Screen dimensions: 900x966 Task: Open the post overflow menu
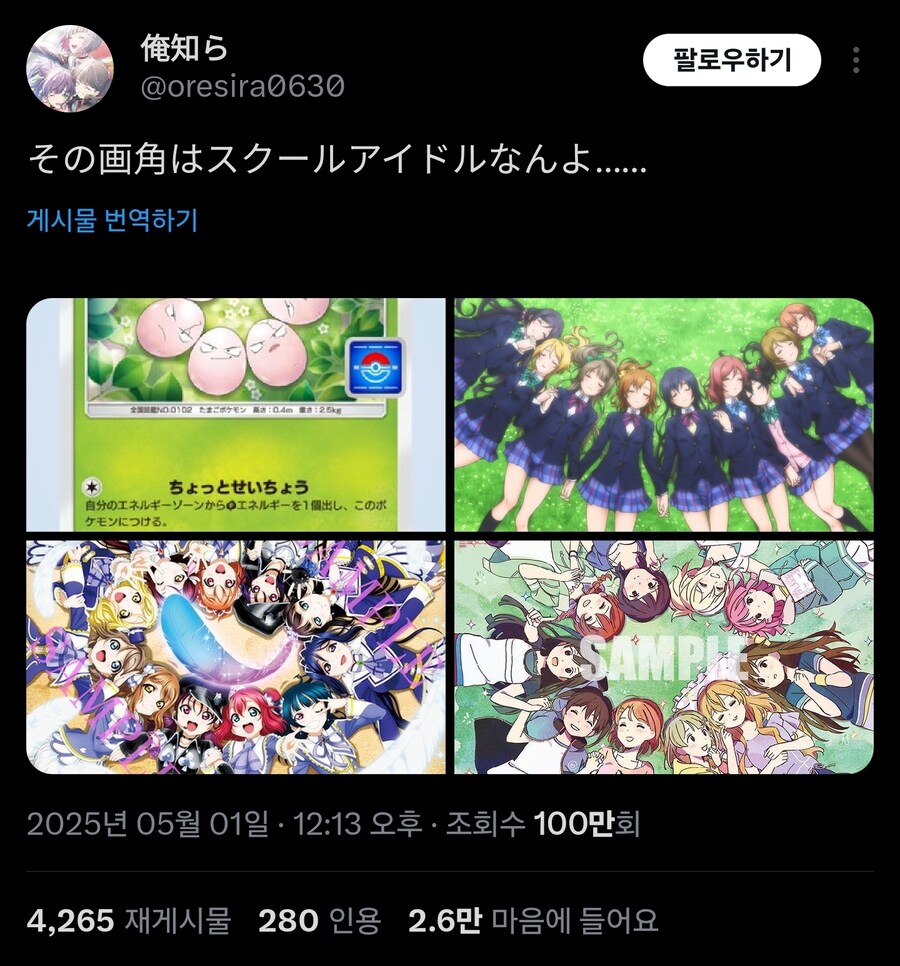(x=856, y=60)
